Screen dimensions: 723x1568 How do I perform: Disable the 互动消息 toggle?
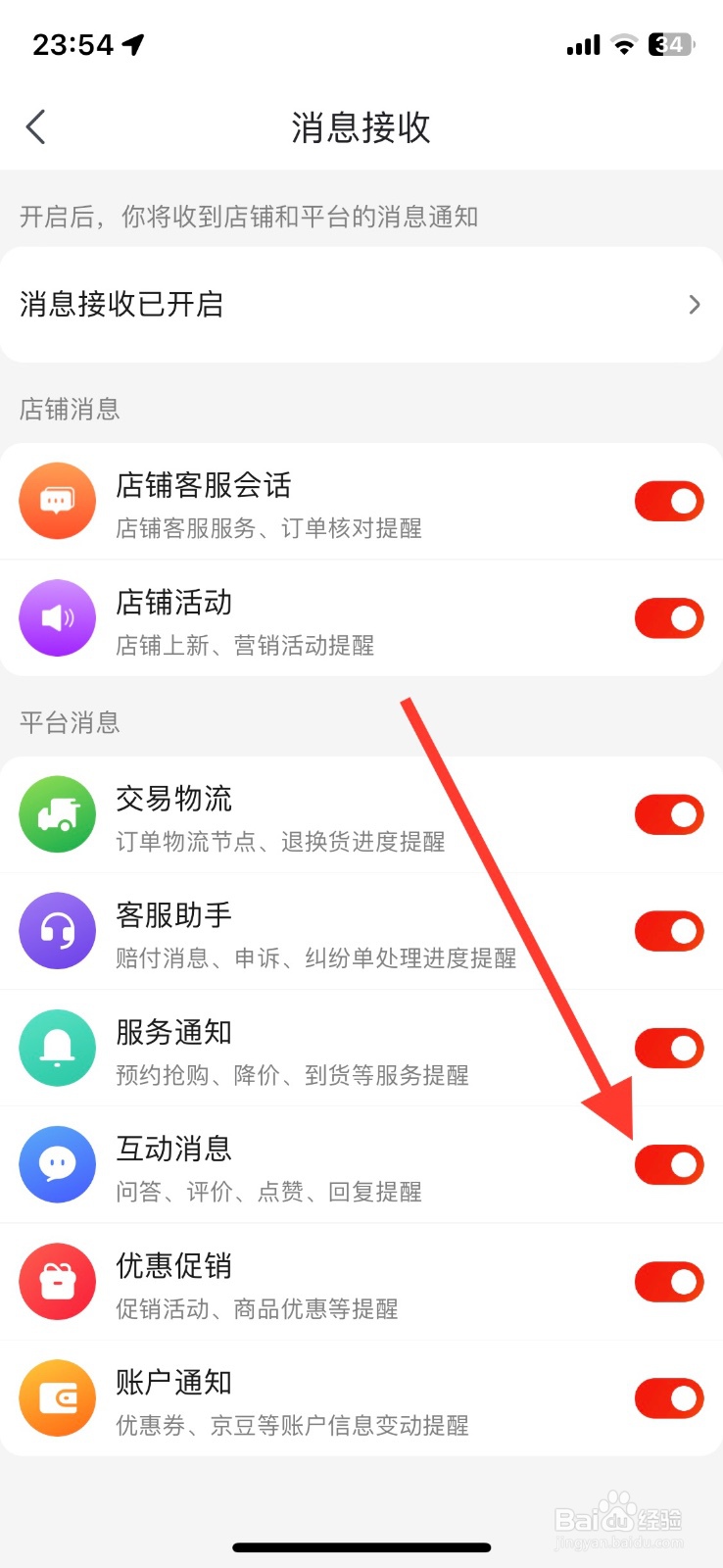668,1164
